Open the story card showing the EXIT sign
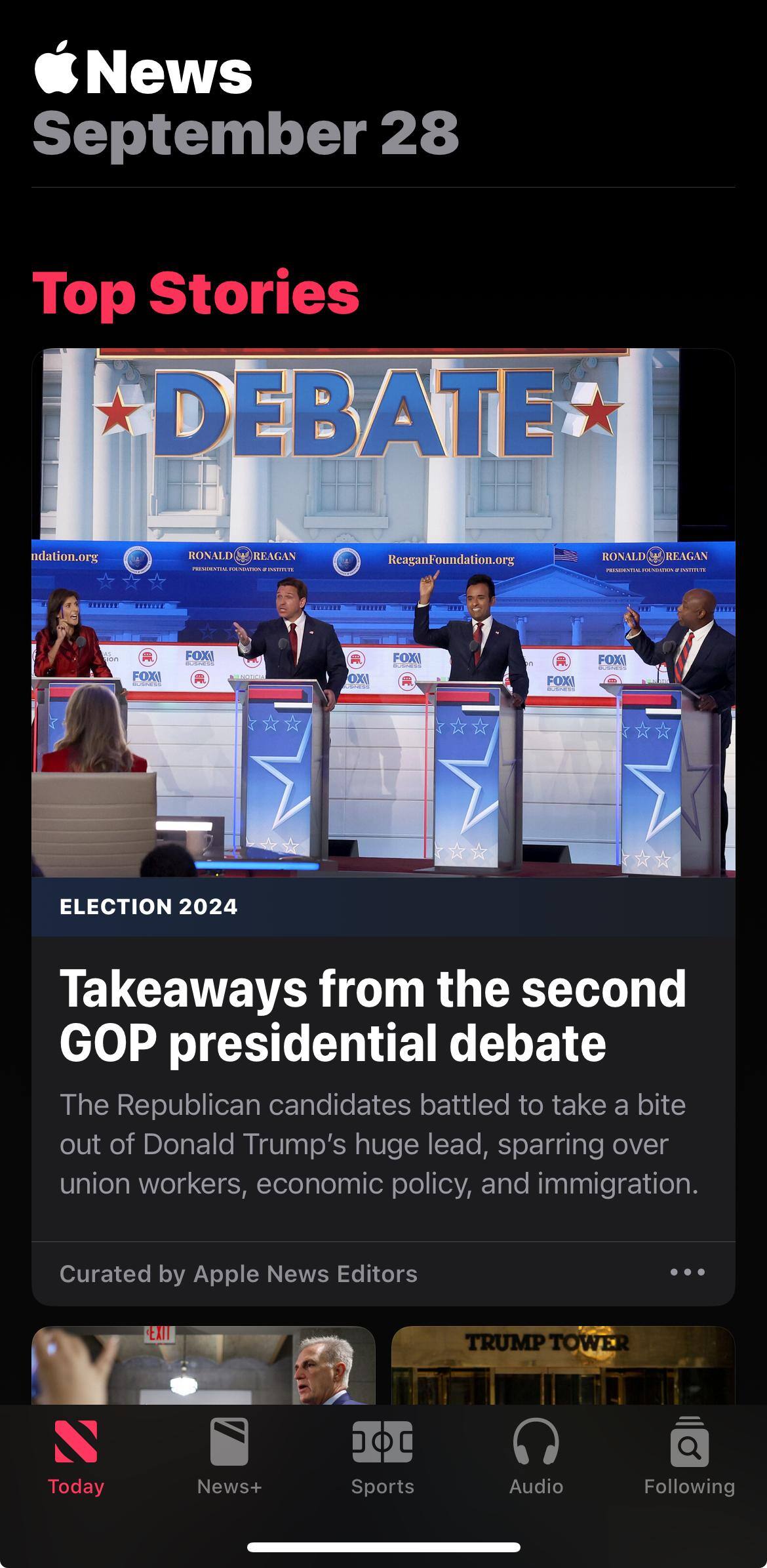The height and width of the screenshot is (1568, 767). click(203, 1365)
